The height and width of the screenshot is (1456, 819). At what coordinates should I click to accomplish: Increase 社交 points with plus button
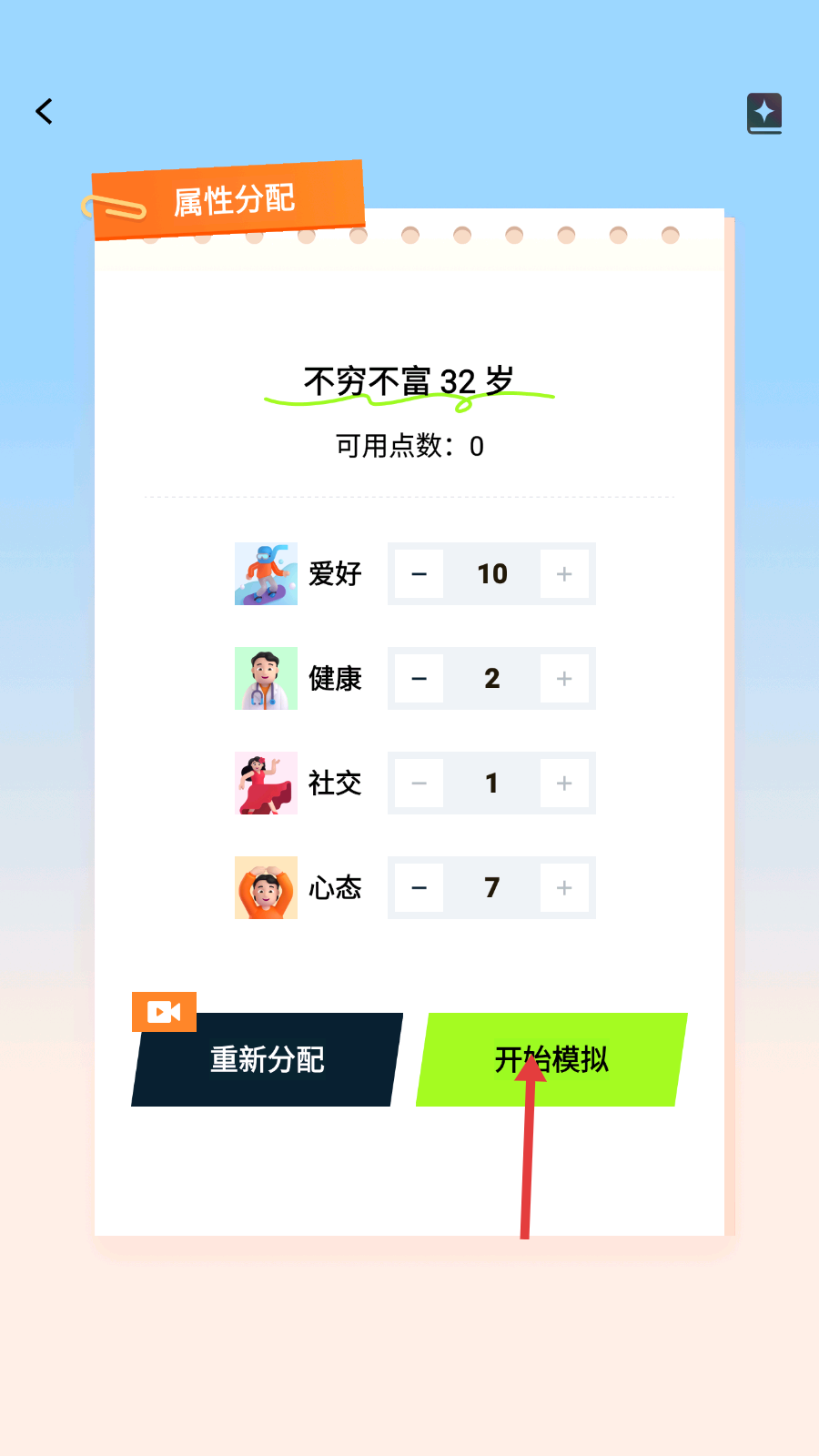(x=564, y=784)
